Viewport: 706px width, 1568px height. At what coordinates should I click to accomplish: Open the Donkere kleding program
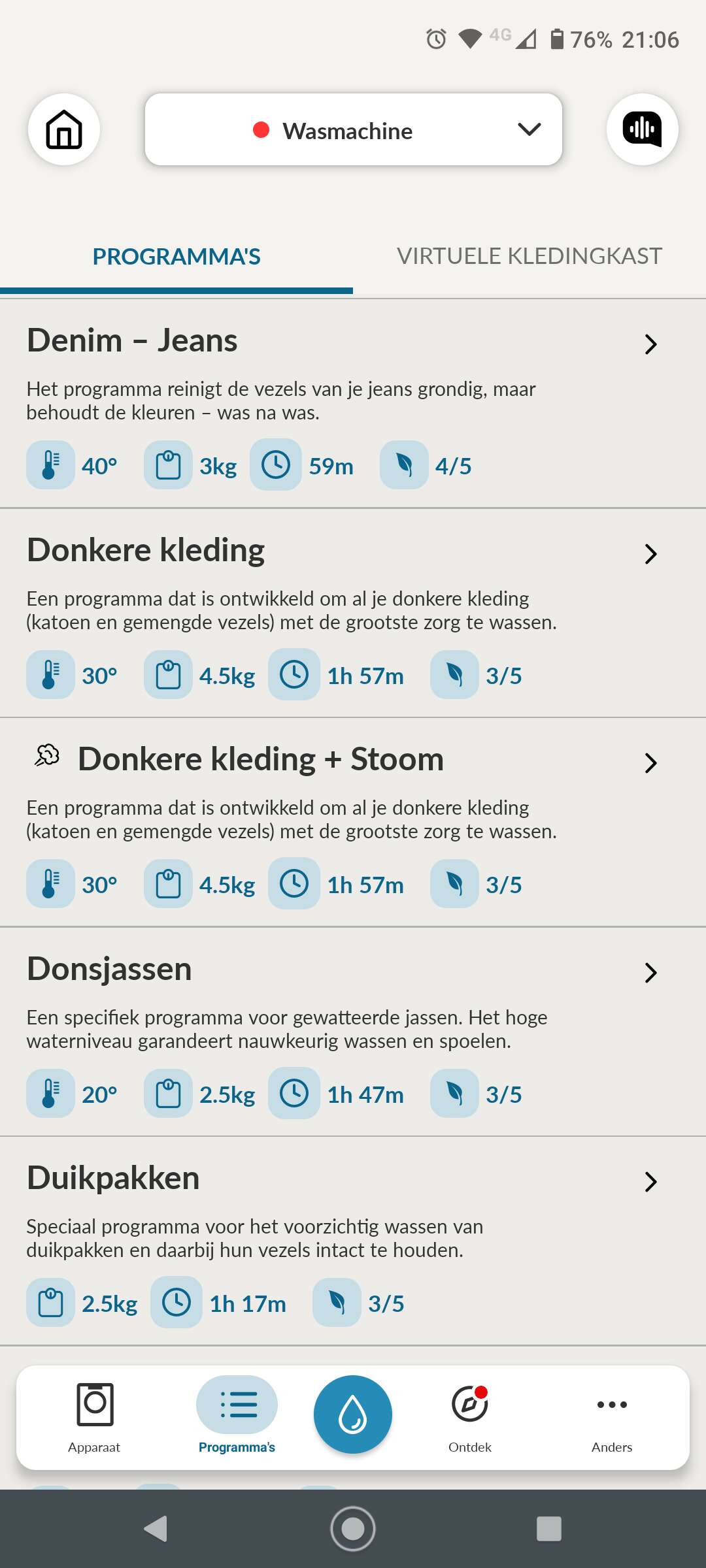point(353,613)
